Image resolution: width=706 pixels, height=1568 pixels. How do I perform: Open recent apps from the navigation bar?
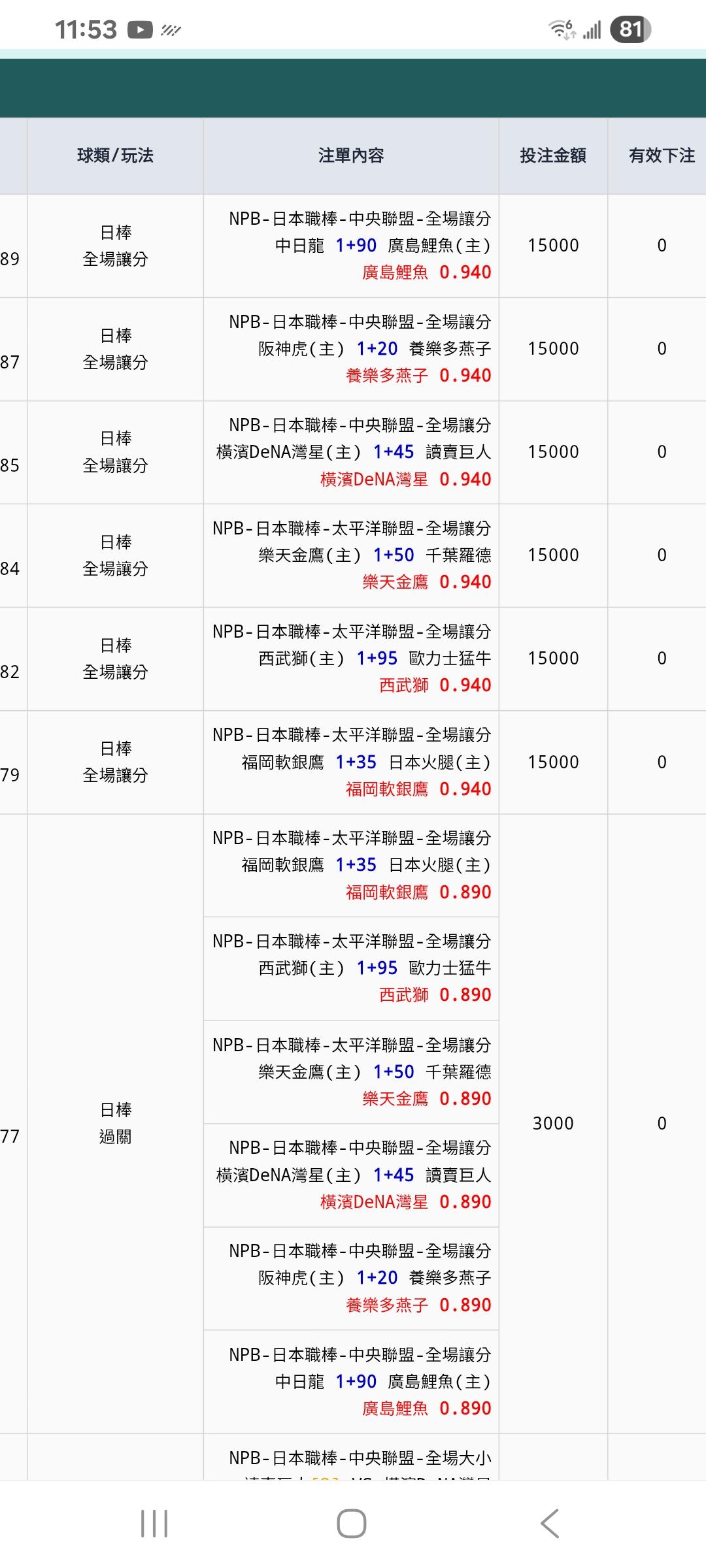[x=154, y=1524]
